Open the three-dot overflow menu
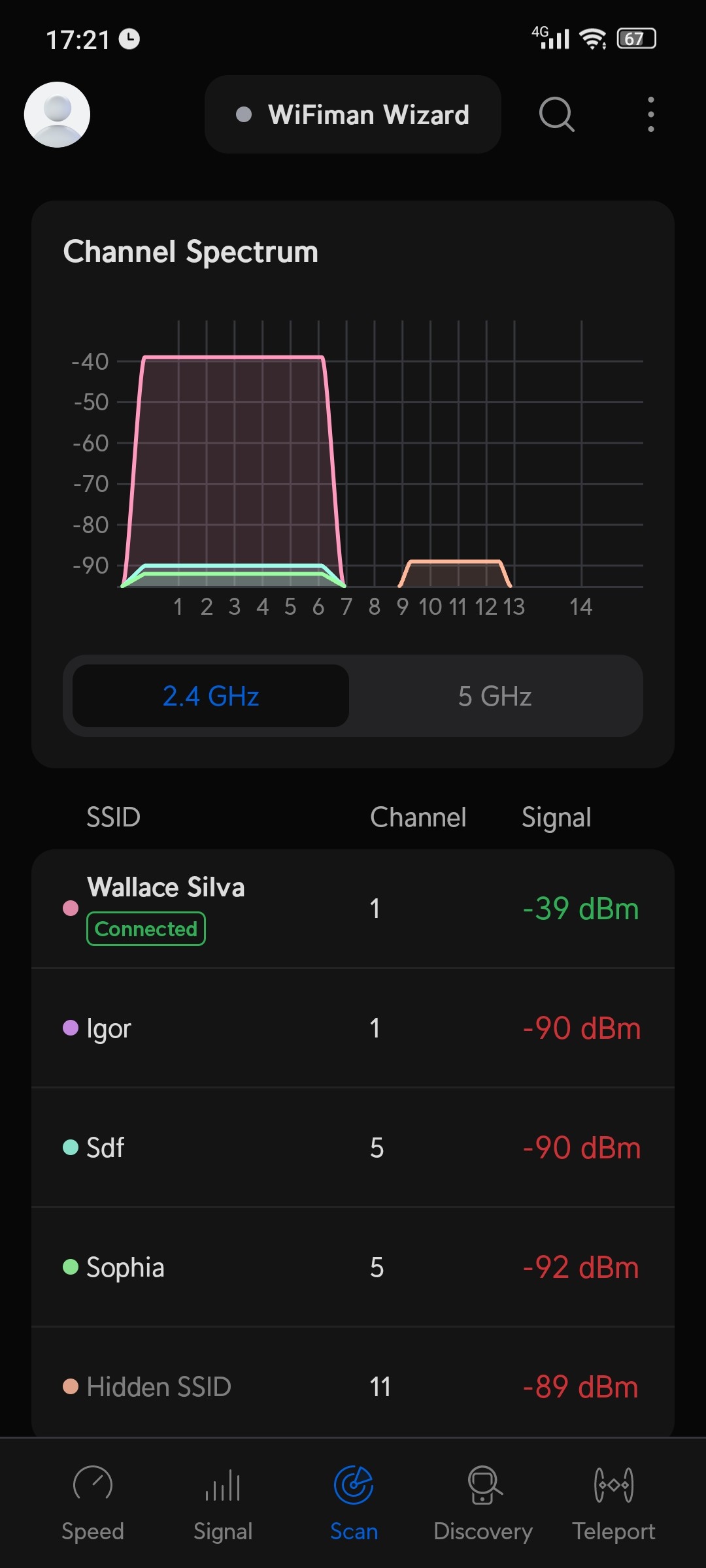 pos(650,115)
